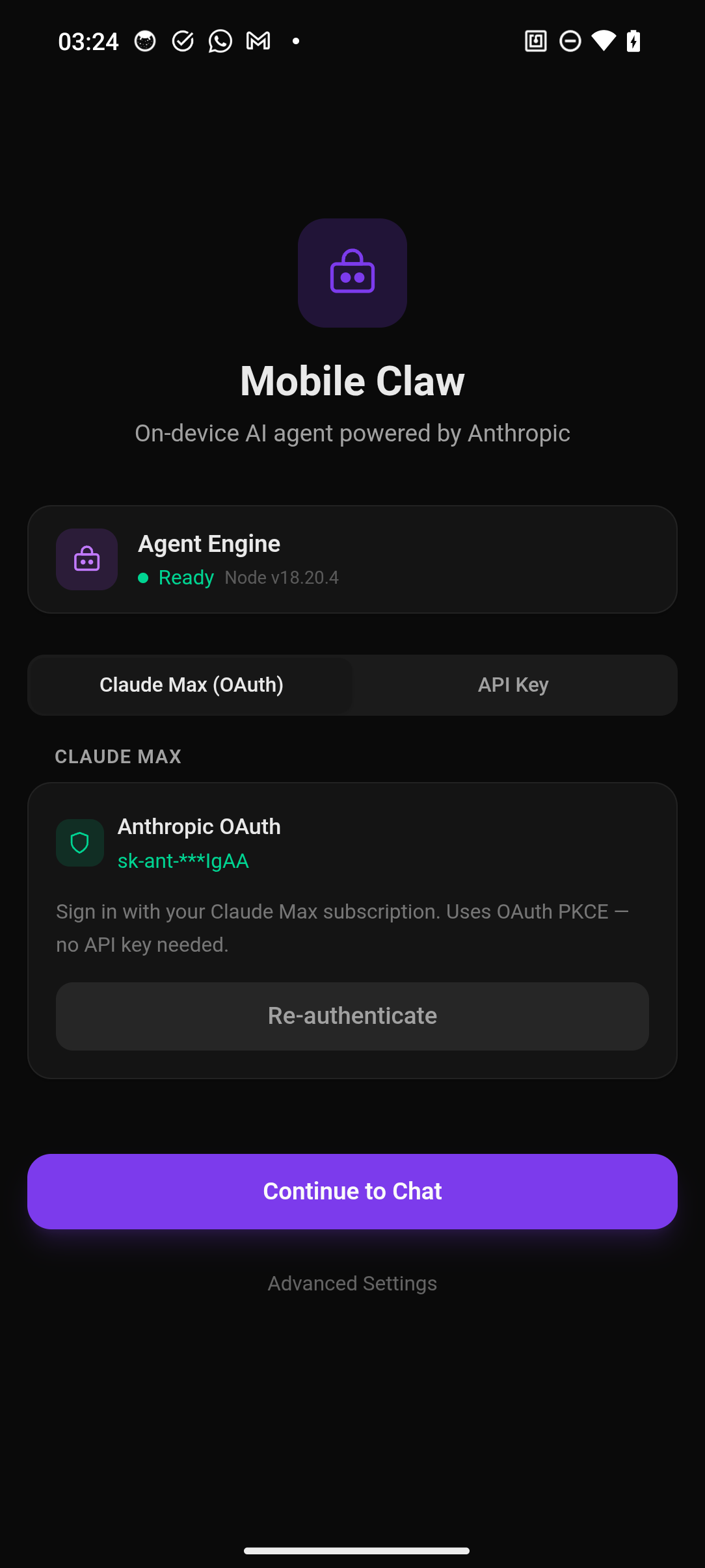Tap the Agent Engine lock icon
The width and height of the screenshot is (705, 1568).
86,559
